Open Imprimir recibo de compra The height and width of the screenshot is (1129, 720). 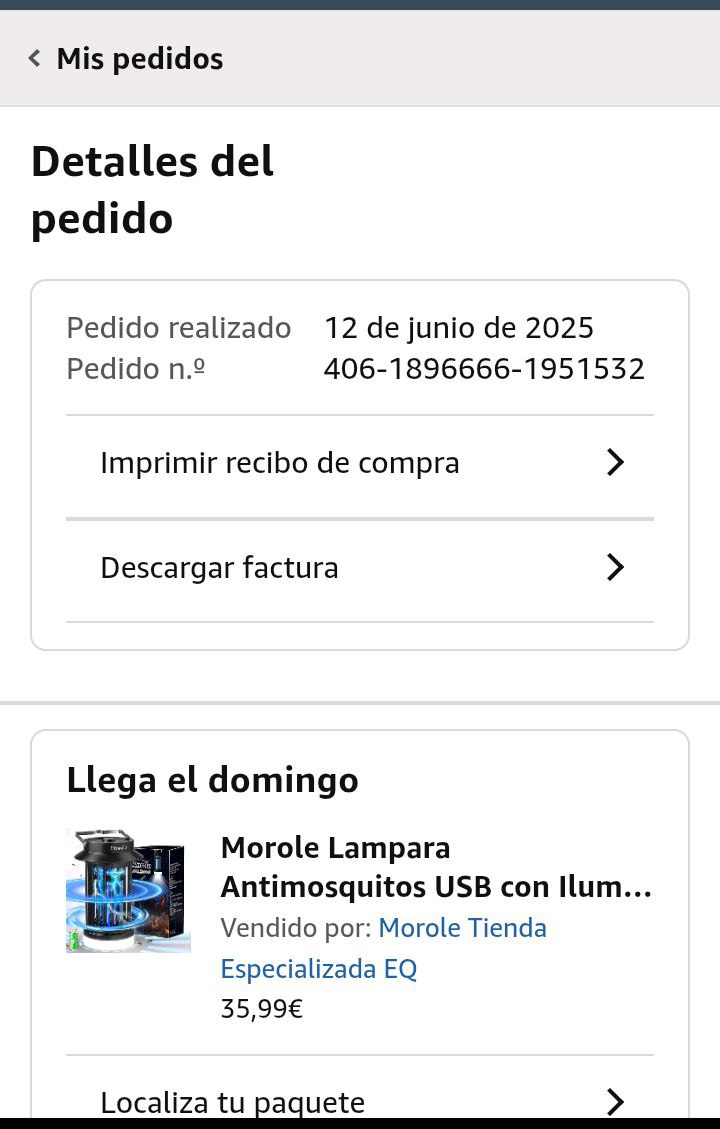click(360, 463)
